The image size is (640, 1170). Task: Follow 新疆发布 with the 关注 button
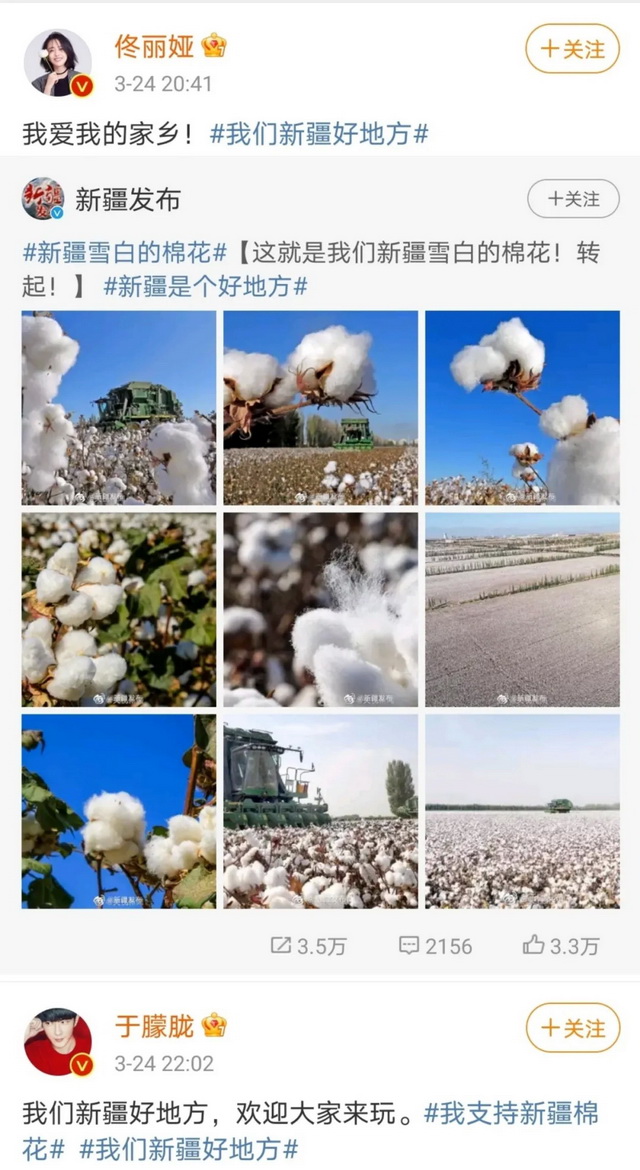pos(572,199)
